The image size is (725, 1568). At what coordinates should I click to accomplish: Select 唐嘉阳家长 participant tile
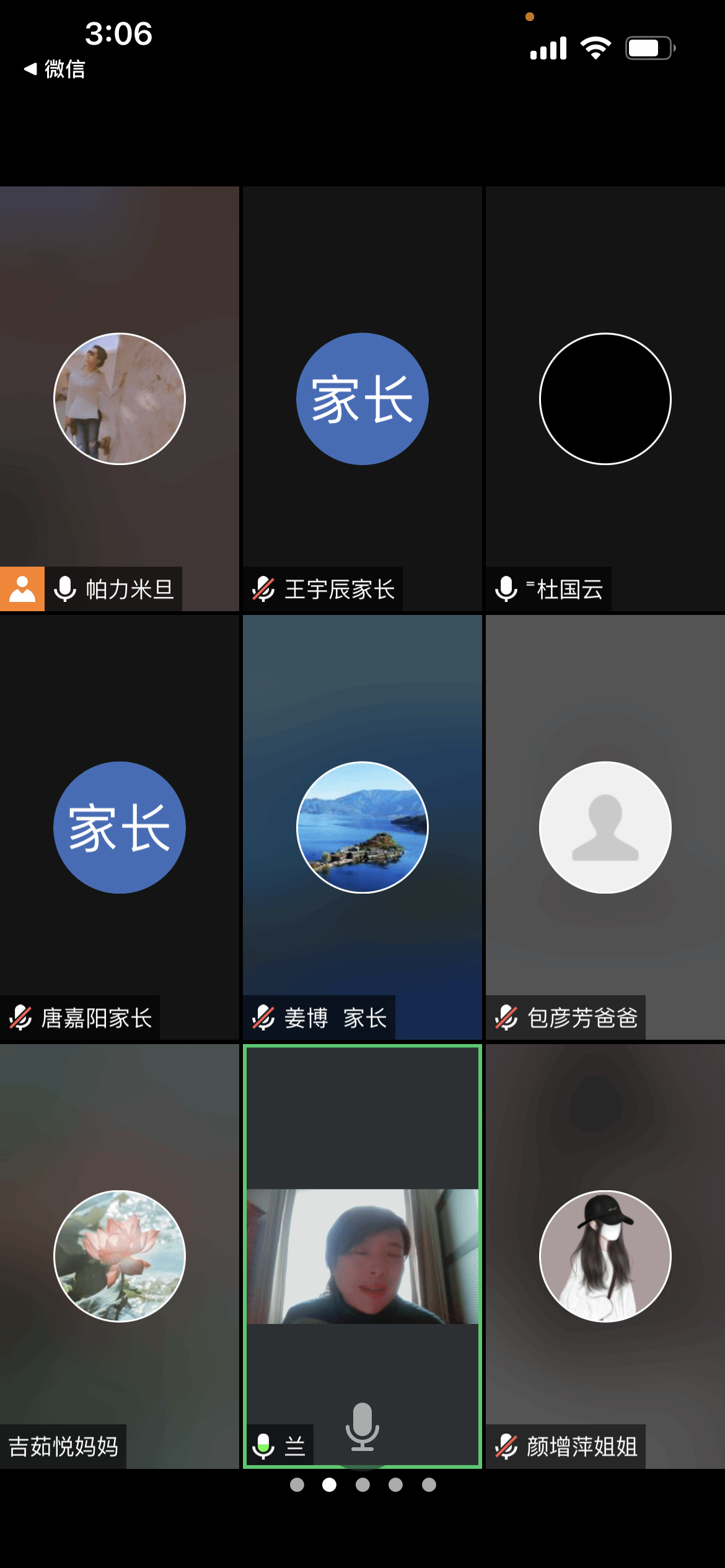coord(119,827)
